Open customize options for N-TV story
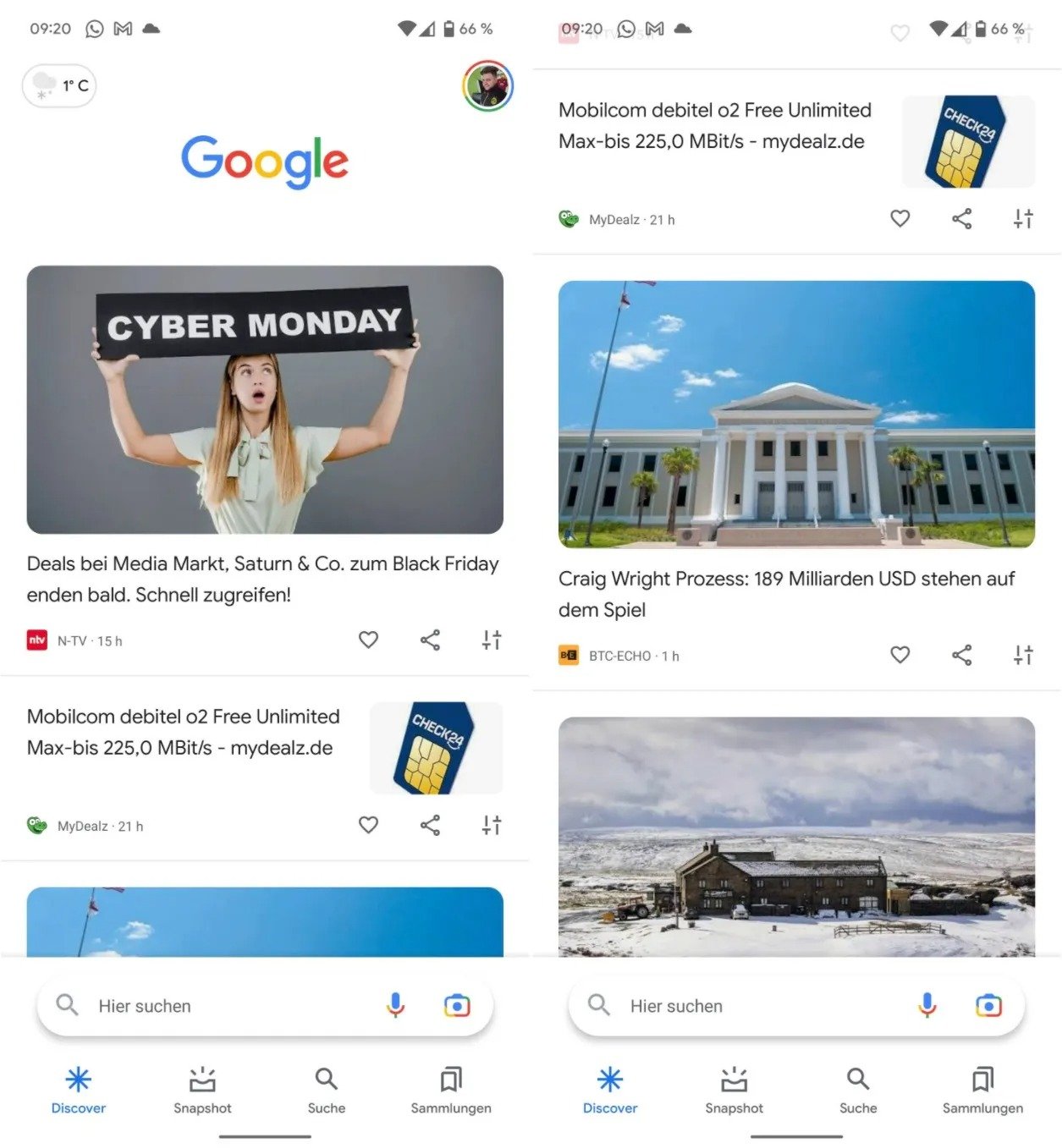This screenshot has width=1062, height=1148. point(492,640)
